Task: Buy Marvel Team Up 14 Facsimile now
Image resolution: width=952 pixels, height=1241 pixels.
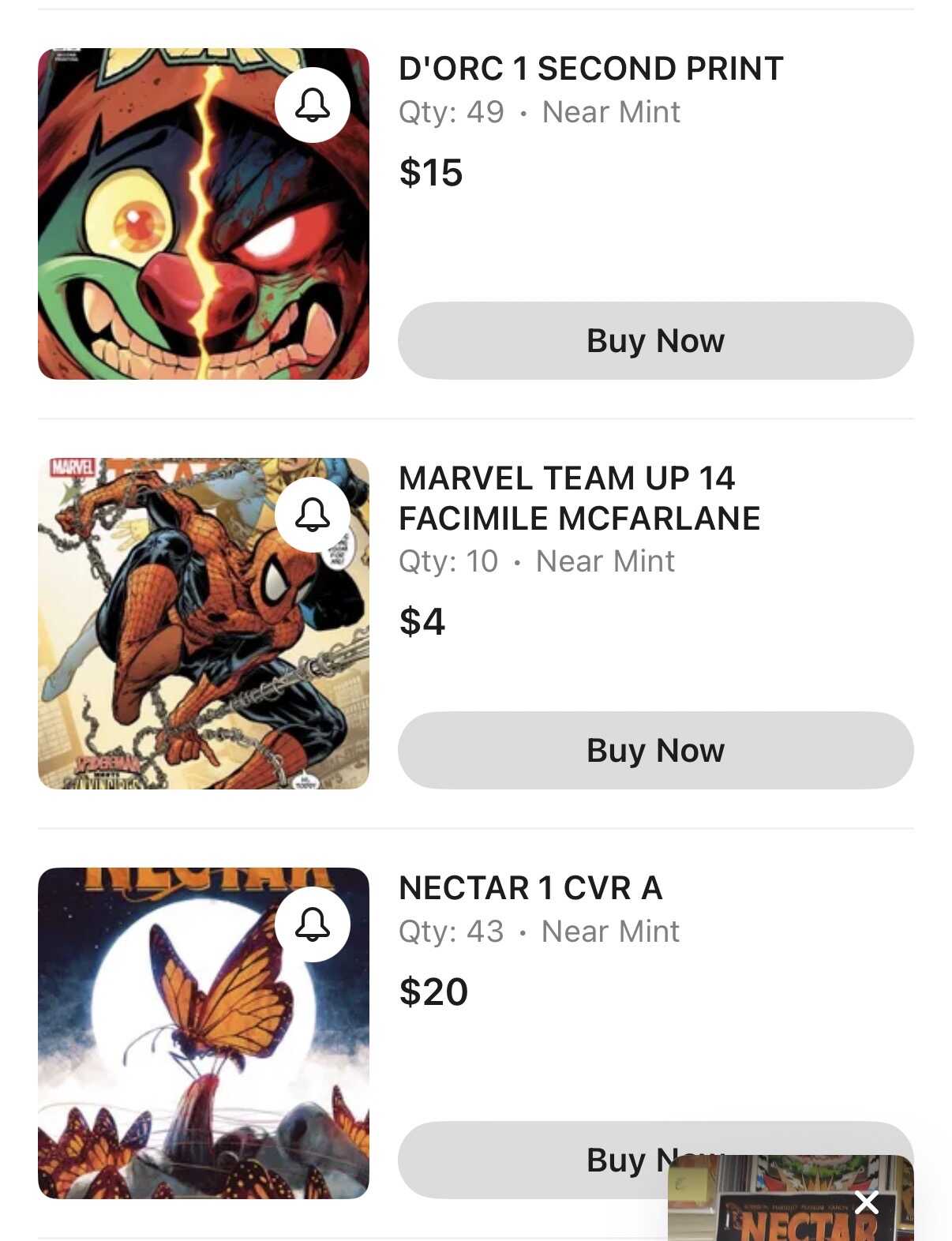Action: 655,751
